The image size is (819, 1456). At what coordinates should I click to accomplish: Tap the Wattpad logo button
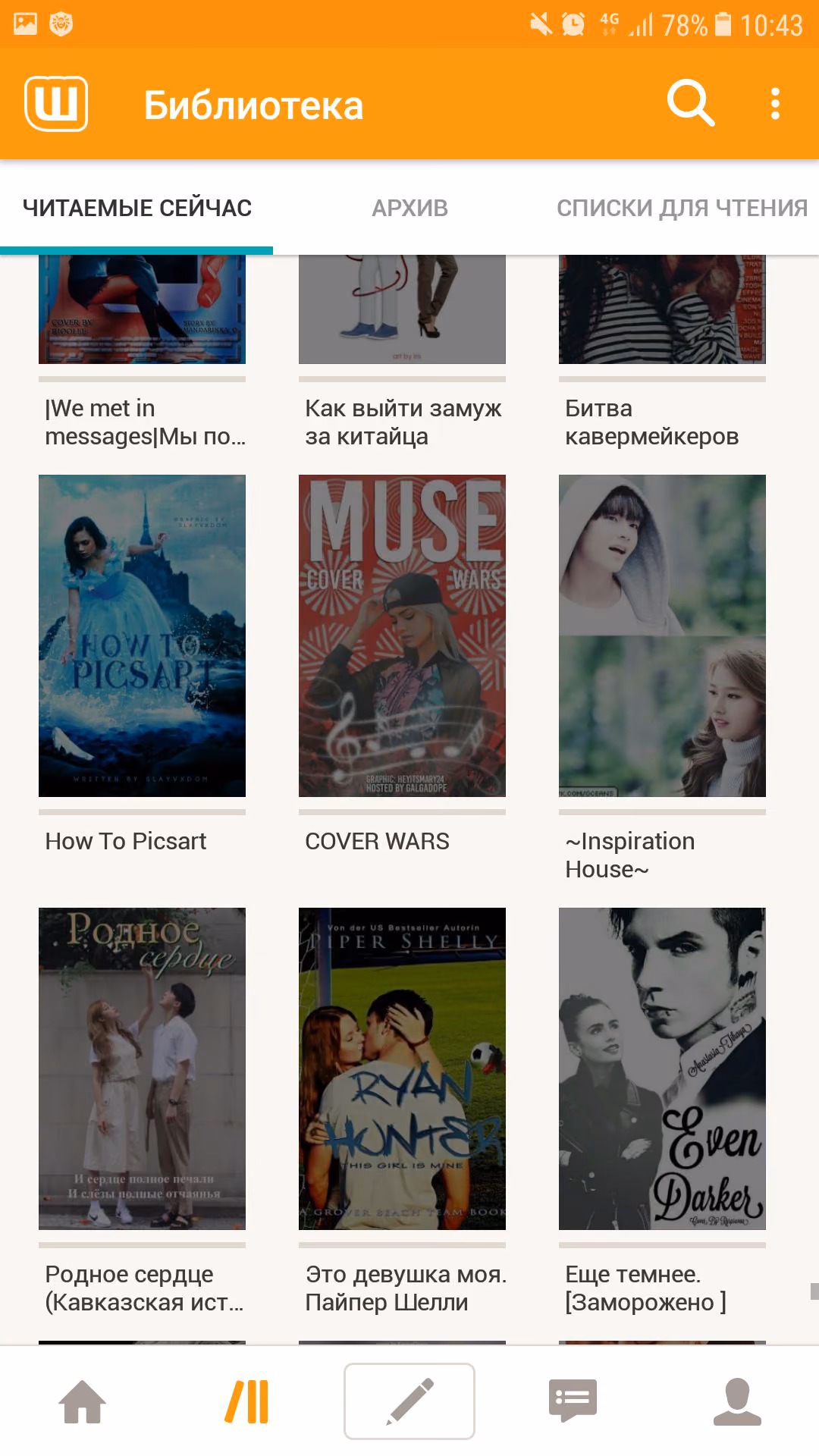(x=56, y=104)
